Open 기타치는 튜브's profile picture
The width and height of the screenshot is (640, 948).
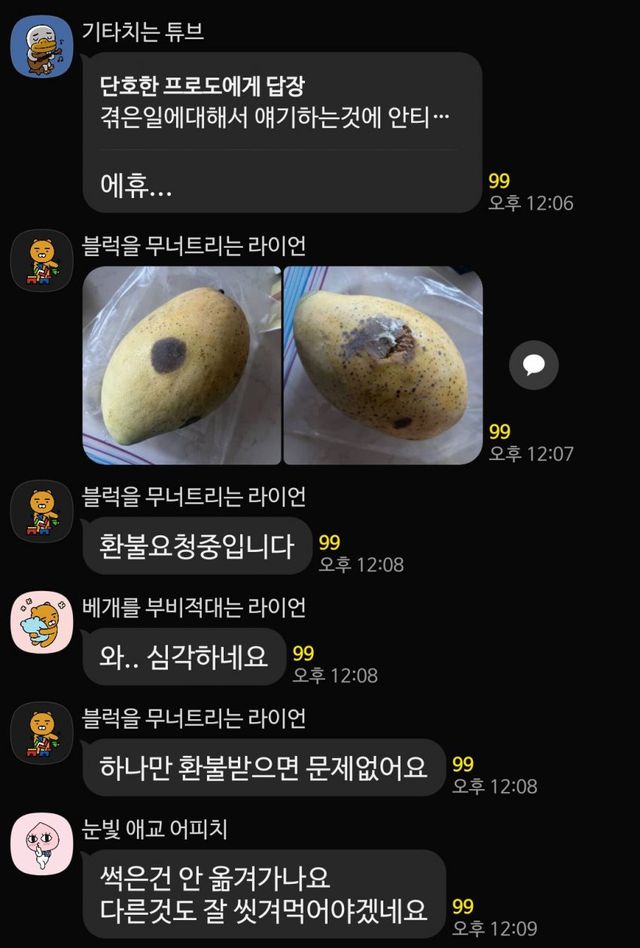tap(41, 46)
